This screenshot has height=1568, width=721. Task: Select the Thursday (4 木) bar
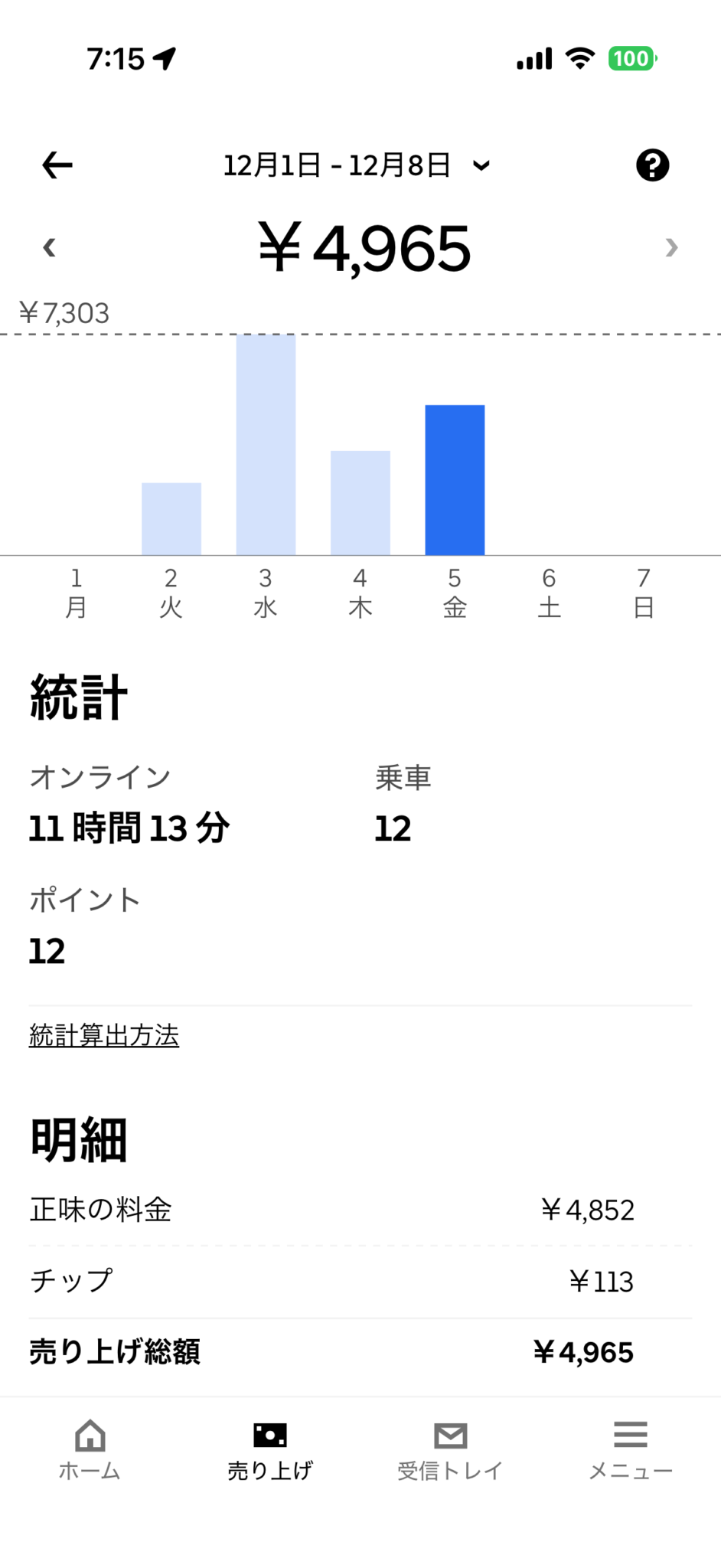click(x=360, y=502)
